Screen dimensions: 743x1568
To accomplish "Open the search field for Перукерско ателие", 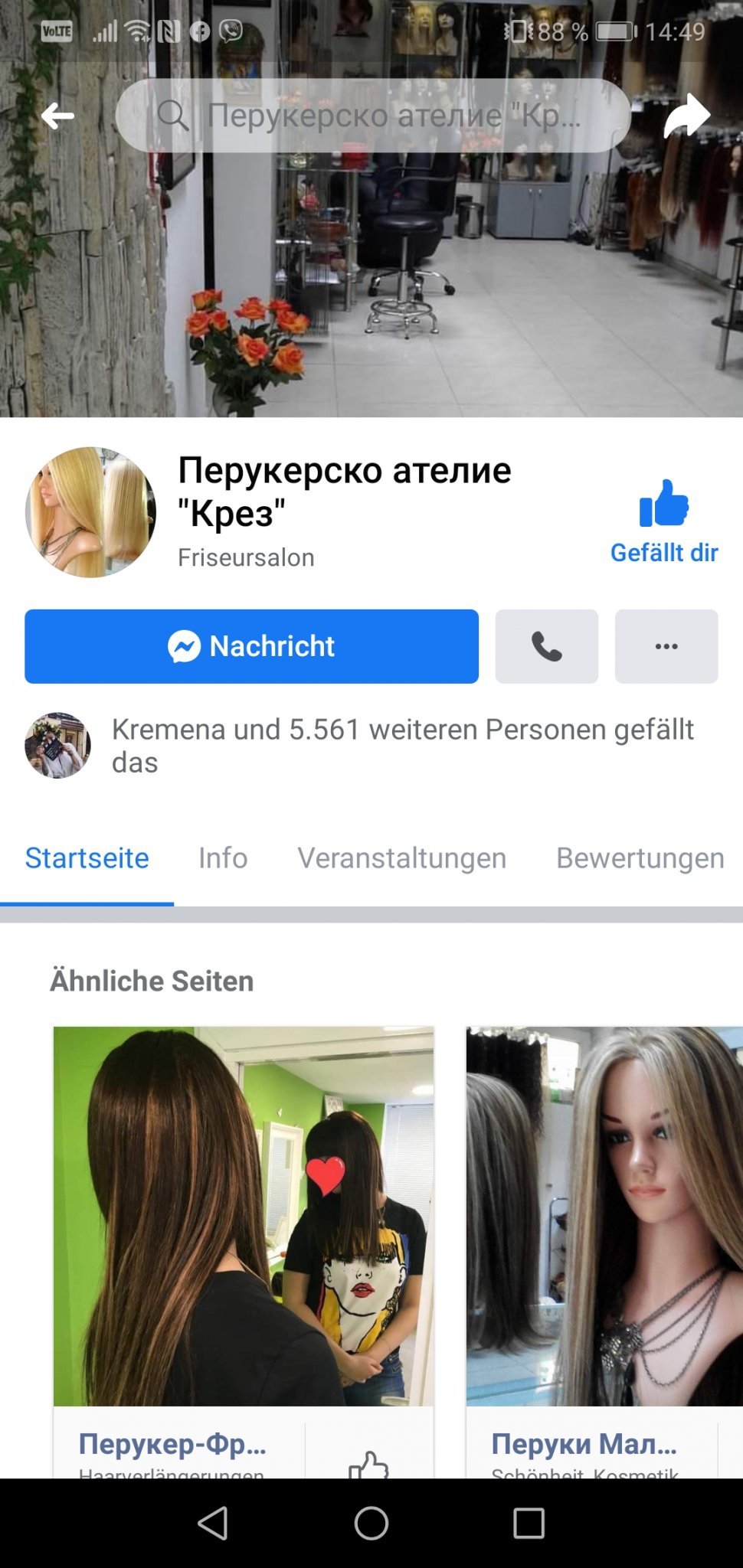I will point(373,116).
